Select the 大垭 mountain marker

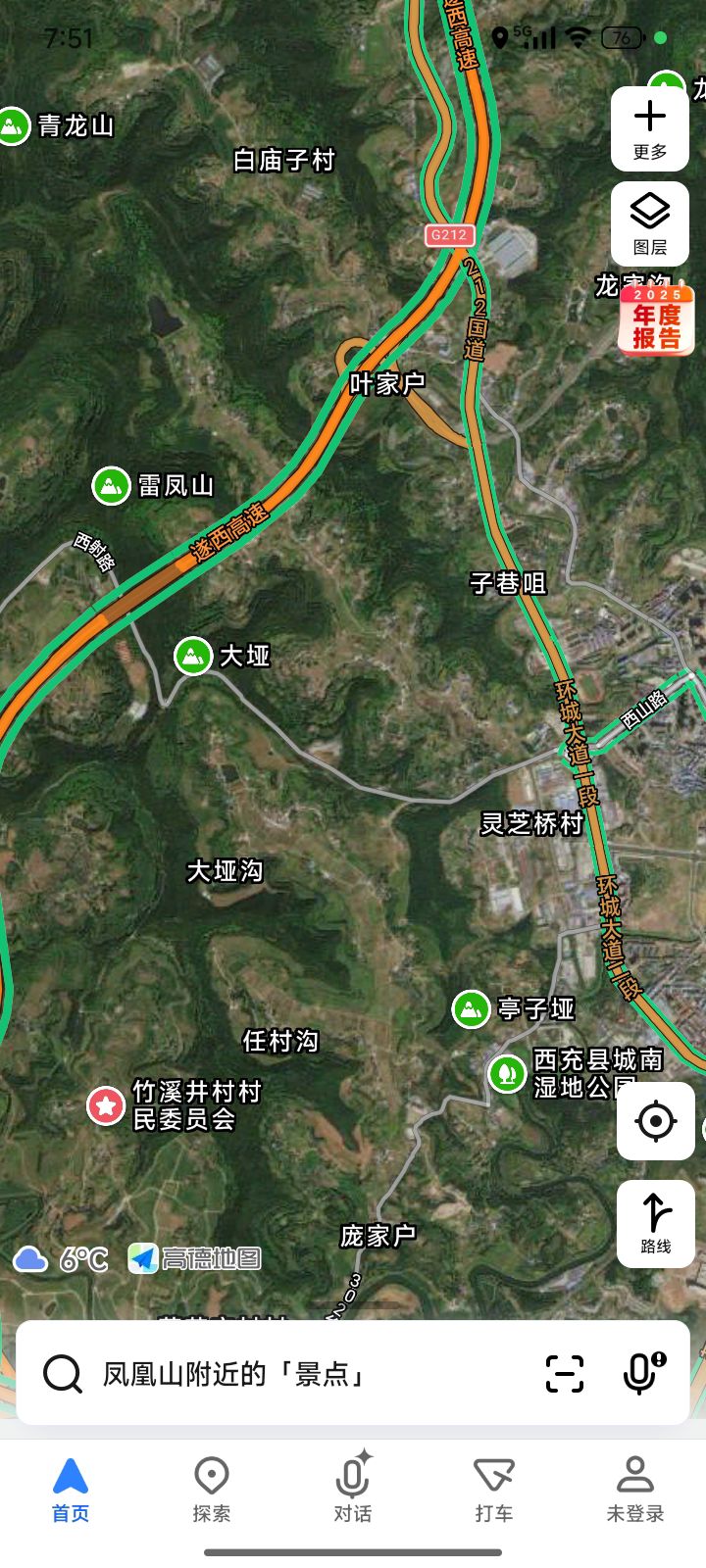[x=193, y=656]
